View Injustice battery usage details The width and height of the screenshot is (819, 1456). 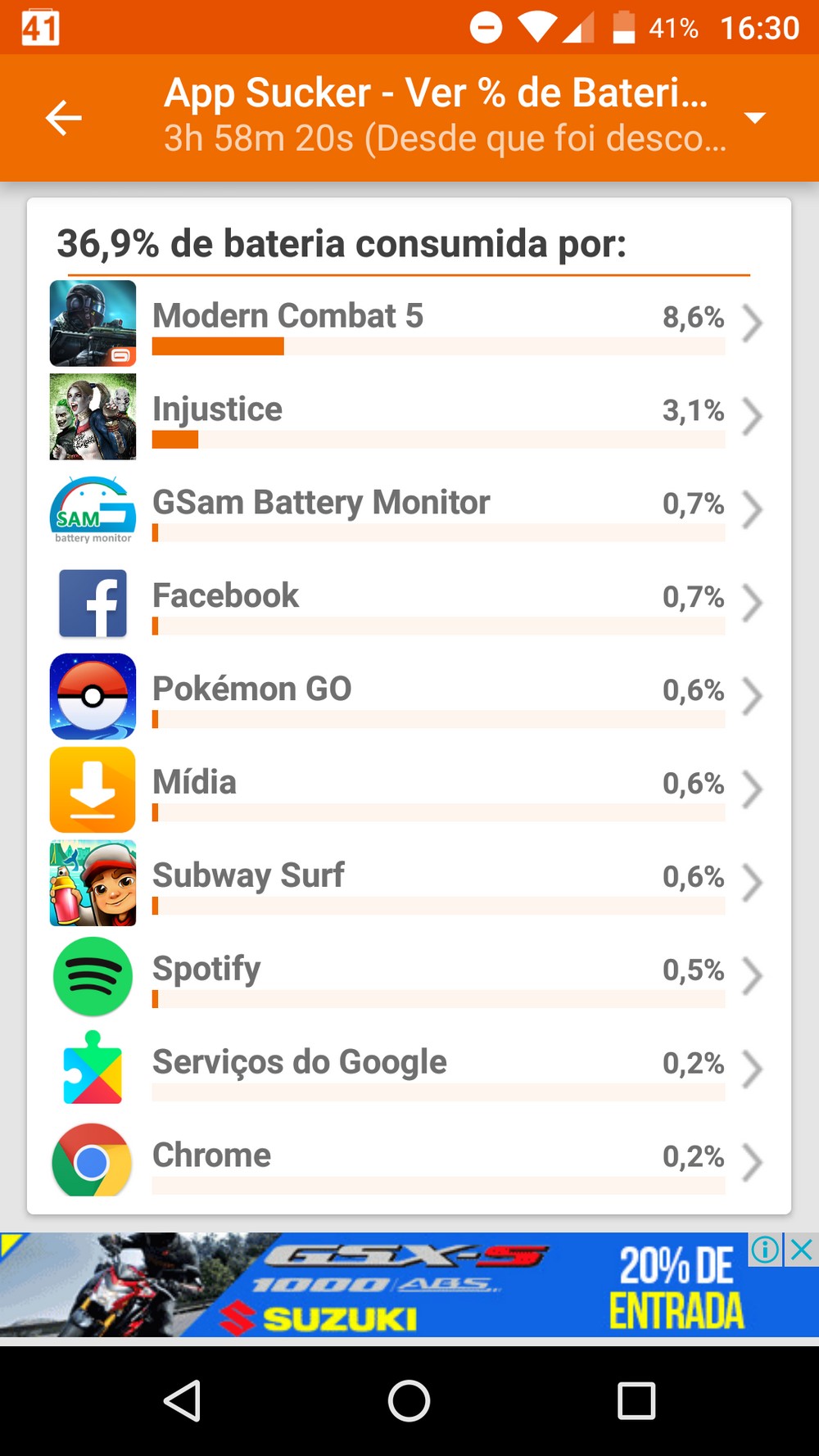(408, 417)
